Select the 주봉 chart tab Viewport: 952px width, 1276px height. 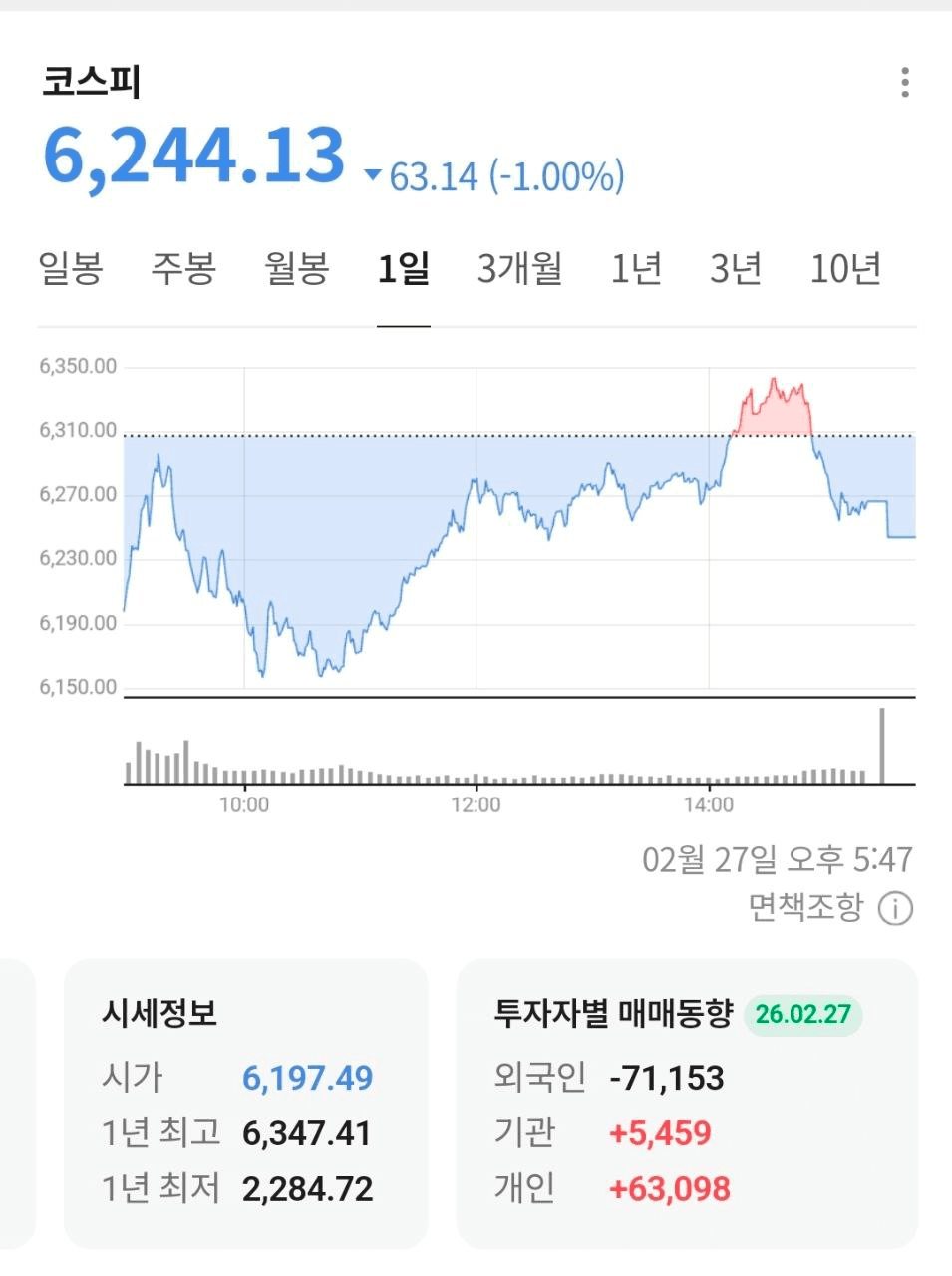tap(183, 269)
